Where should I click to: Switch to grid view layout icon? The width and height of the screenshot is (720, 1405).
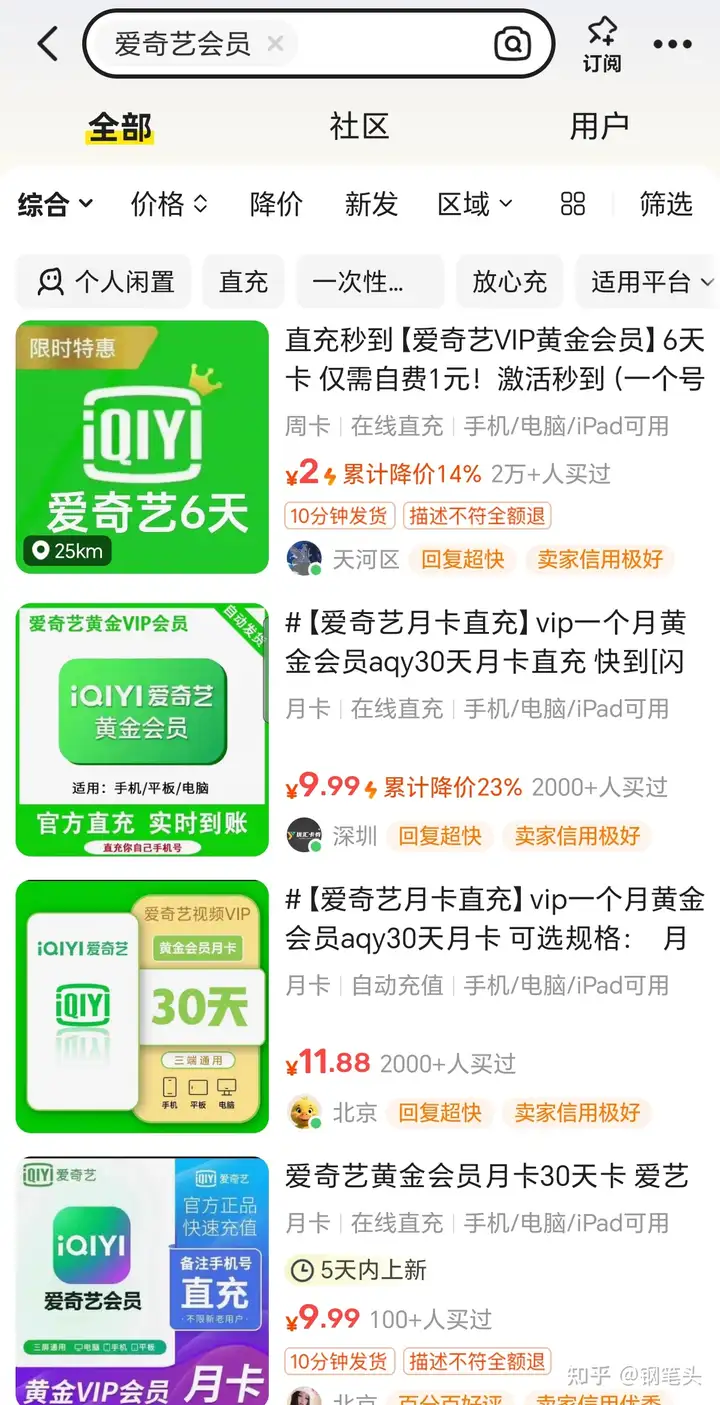572,205
